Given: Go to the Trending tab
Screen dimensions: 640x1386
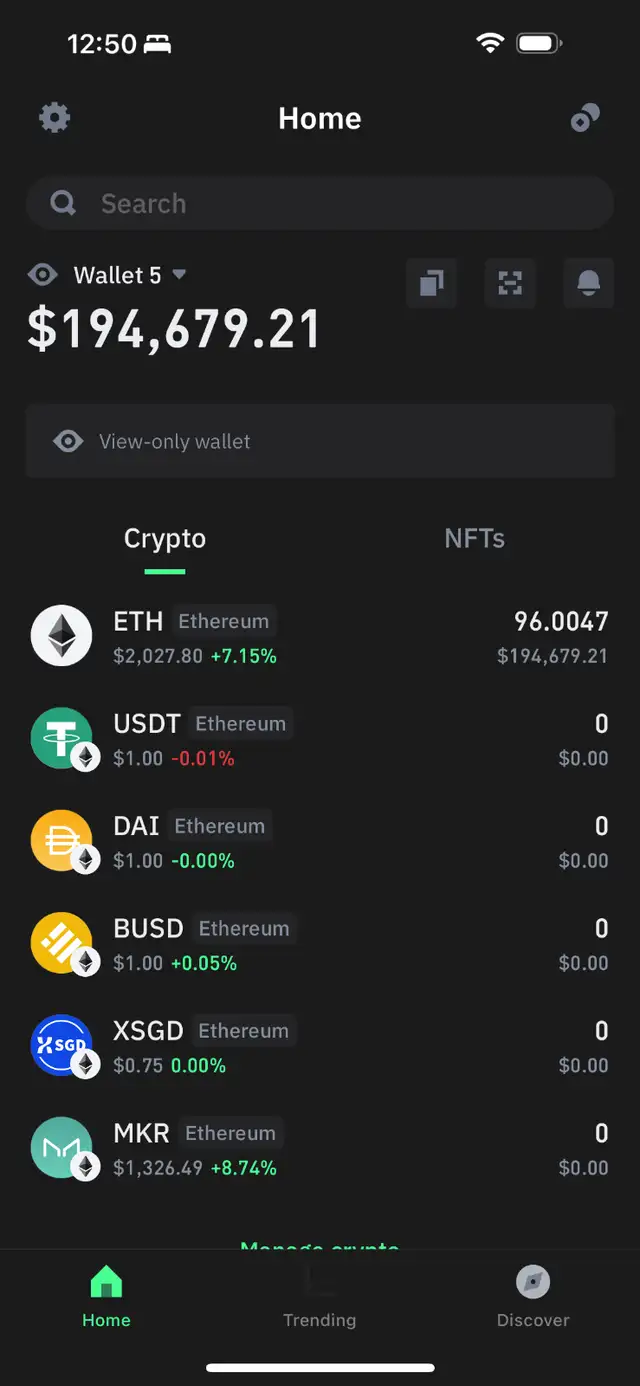Looking at the screenshot, I should tap(320, 1298).
